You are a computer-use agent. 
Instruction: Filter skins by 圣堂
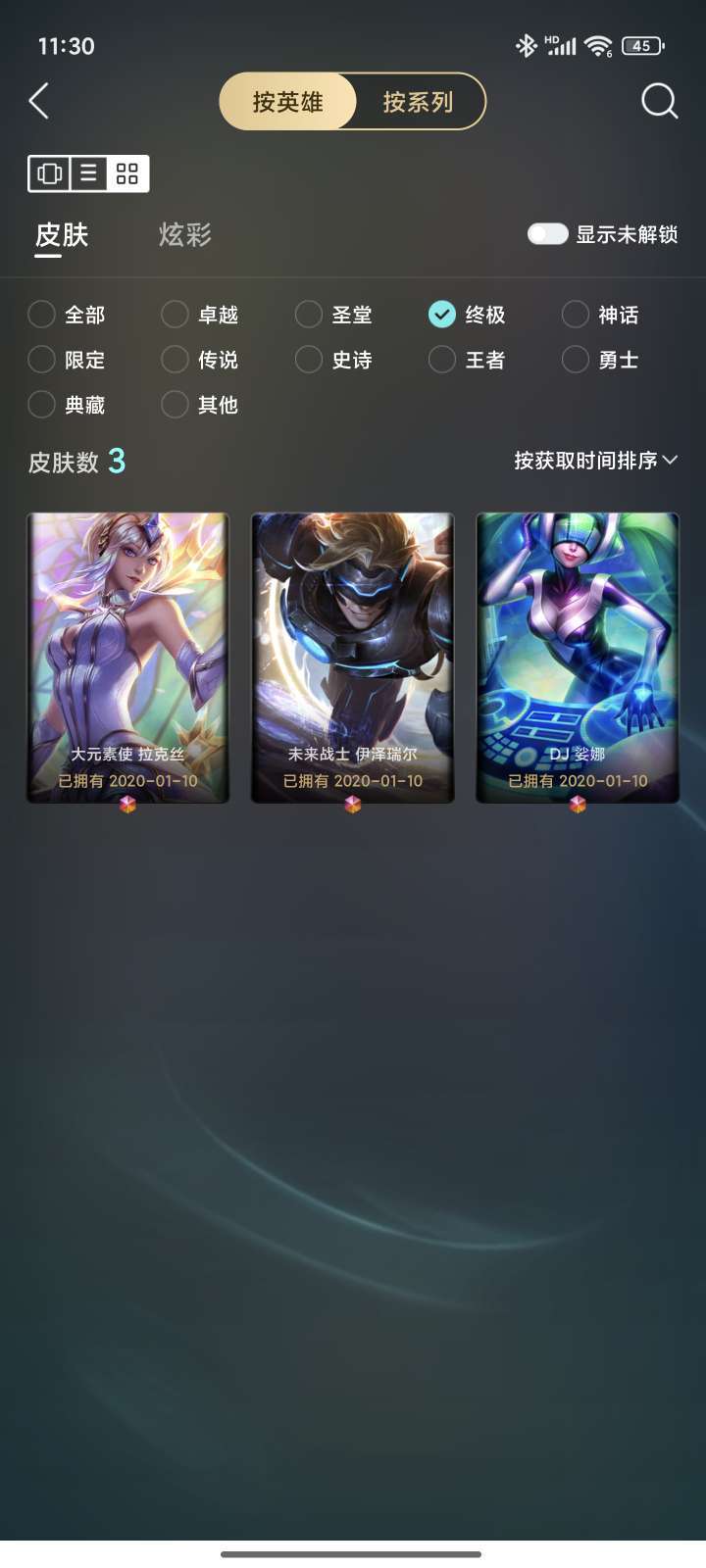333,315
